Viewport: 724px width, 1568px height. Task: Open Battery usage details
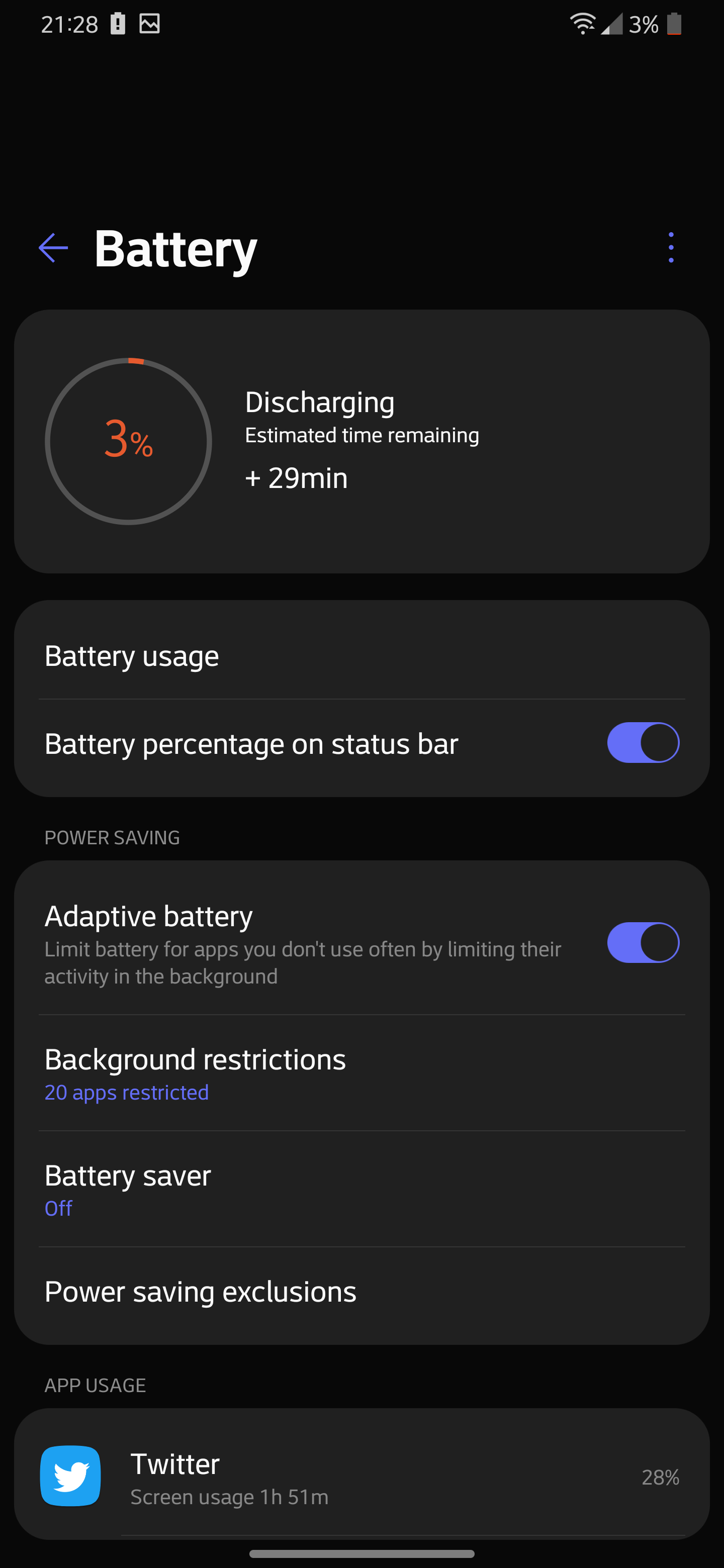[361, 655]
